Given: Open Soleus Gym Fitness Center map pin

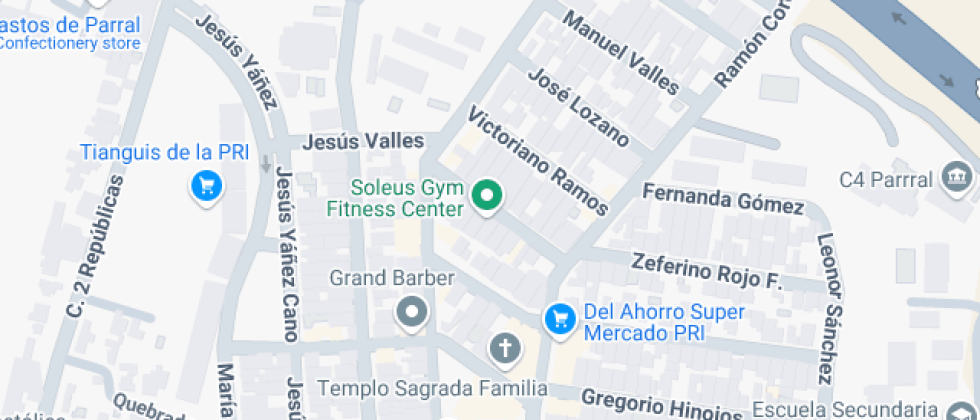Looking at the screenshot, I should click(x=487, y=196).
